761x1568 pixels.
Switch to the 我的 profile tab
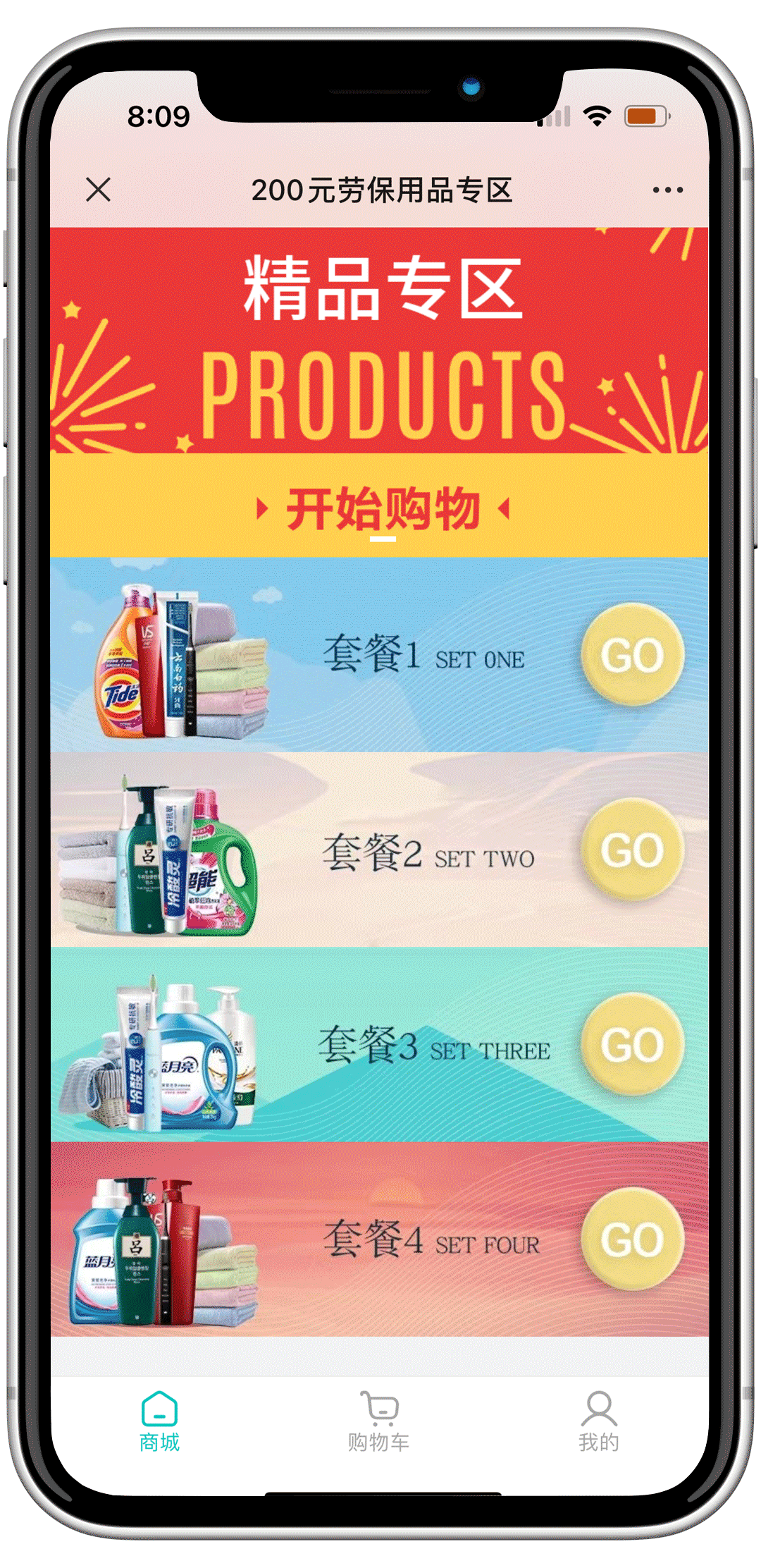pos(598,1421)
